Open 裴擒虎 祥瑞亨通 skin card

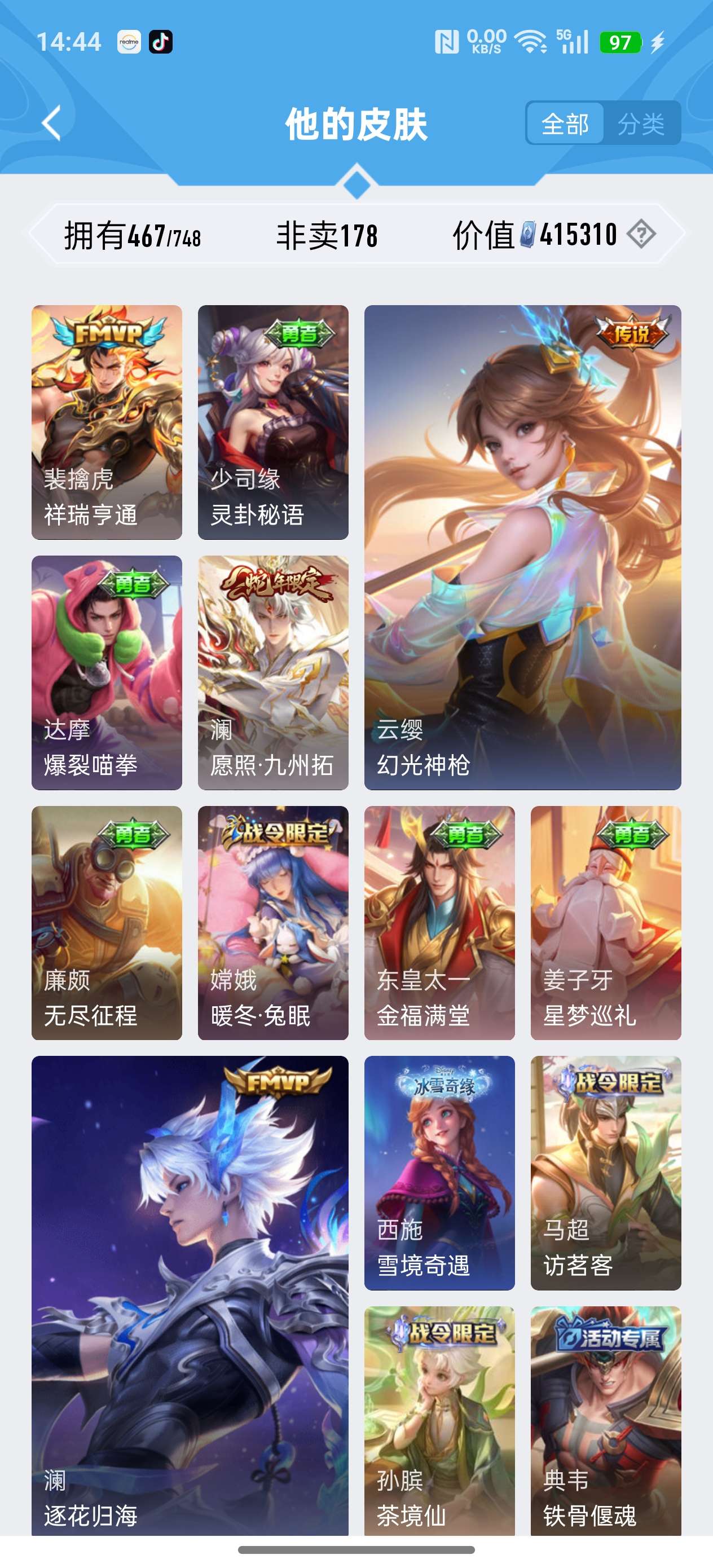tap(107, 422)
